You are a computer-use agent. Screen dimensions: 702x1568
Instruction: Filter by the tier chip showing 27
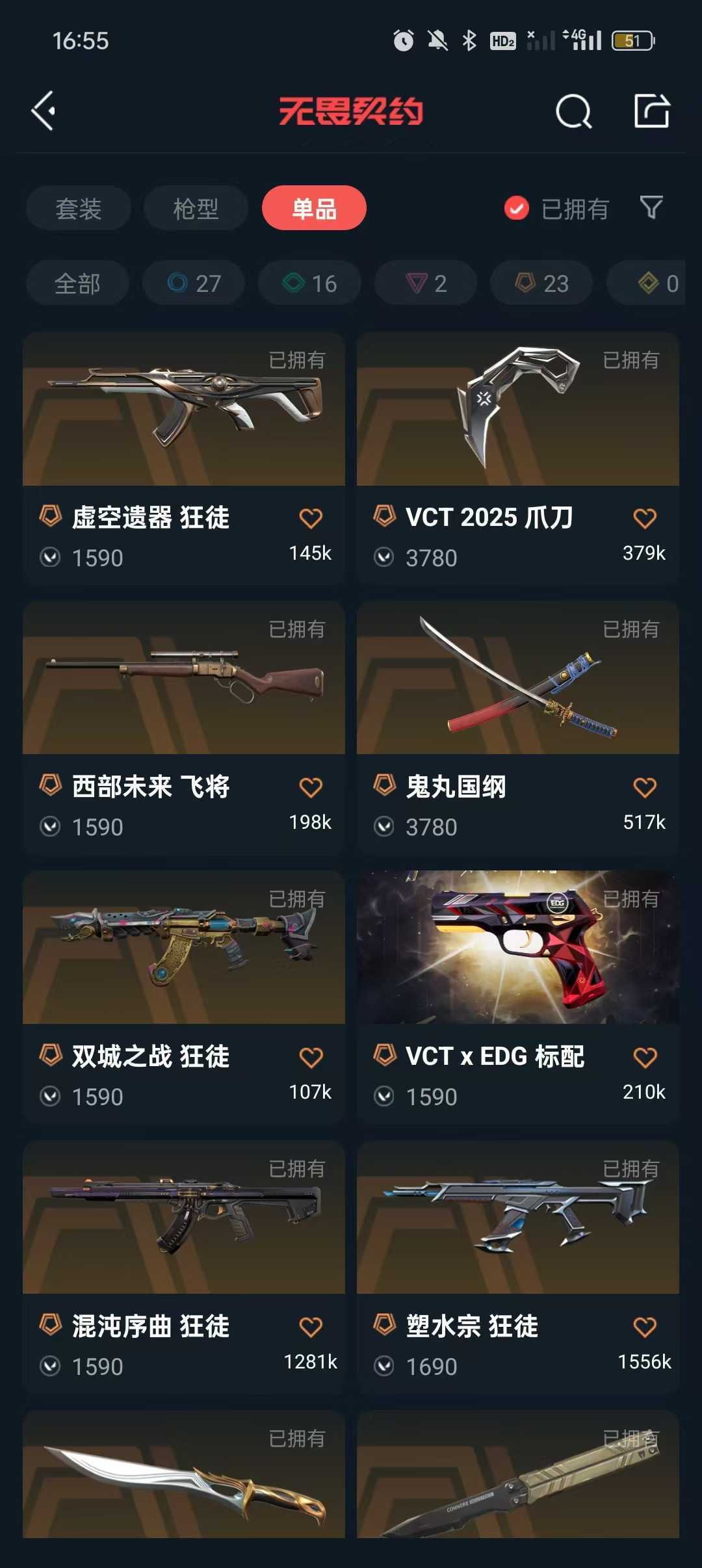(194, 283)
